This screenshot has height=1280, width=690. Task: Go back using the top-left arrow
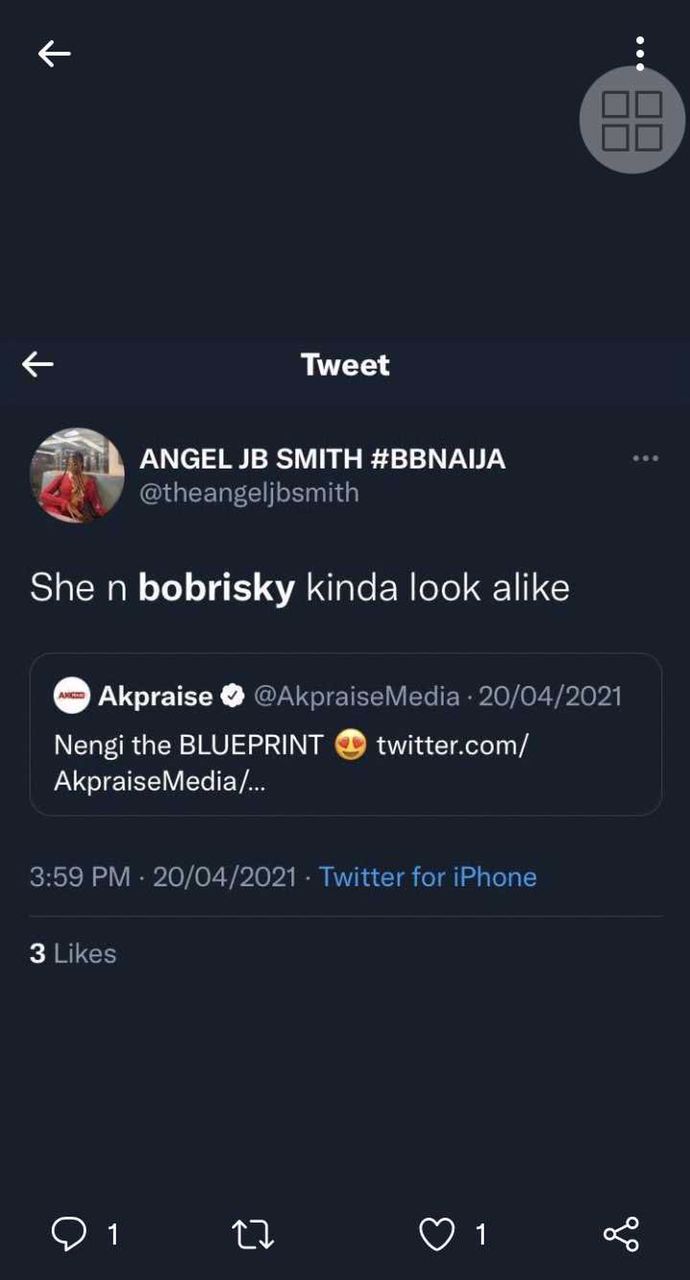[54, 54]
